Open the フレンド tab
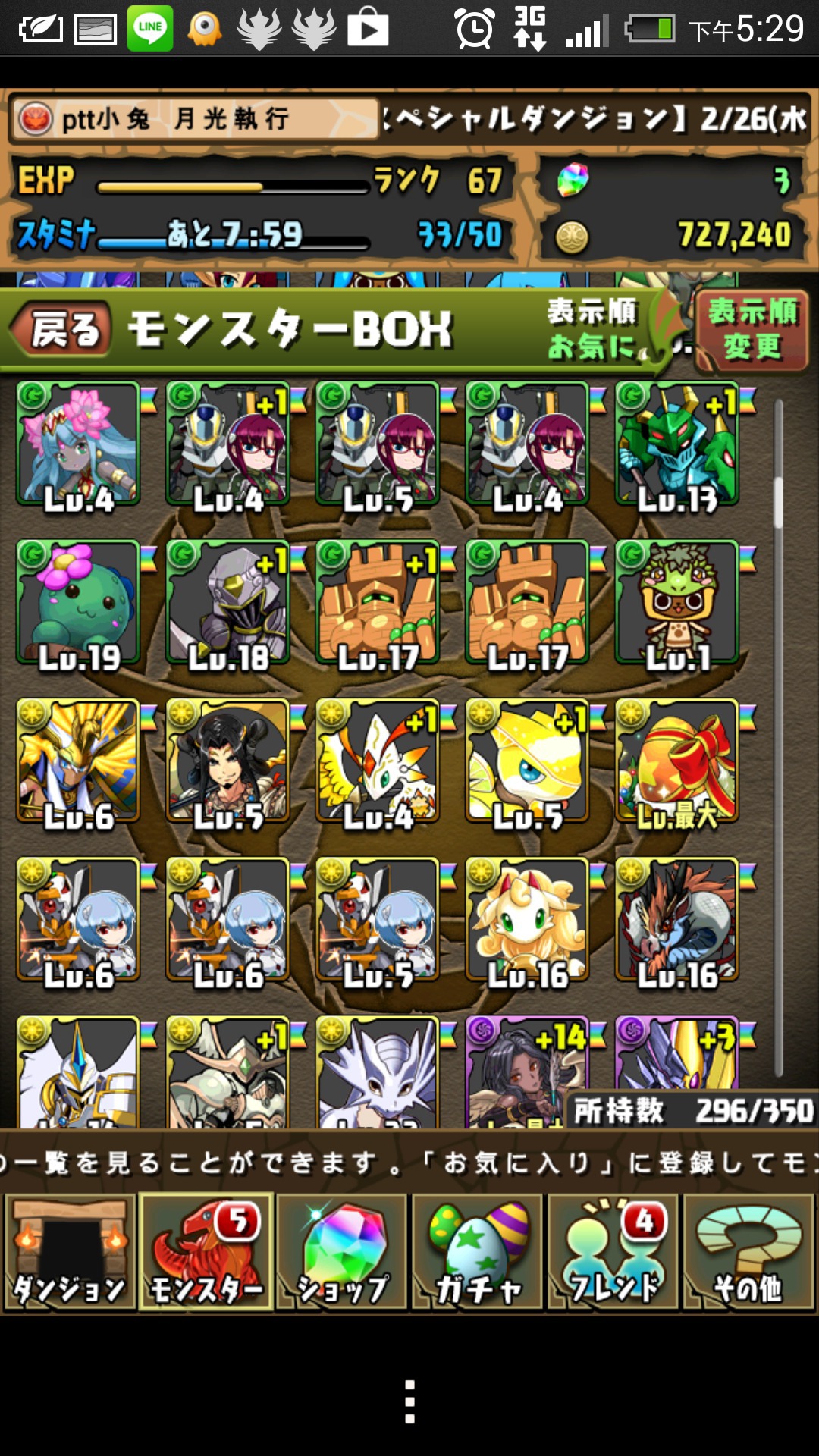The height and width of the screenshot is (1456, 819). coord(613,1252)
